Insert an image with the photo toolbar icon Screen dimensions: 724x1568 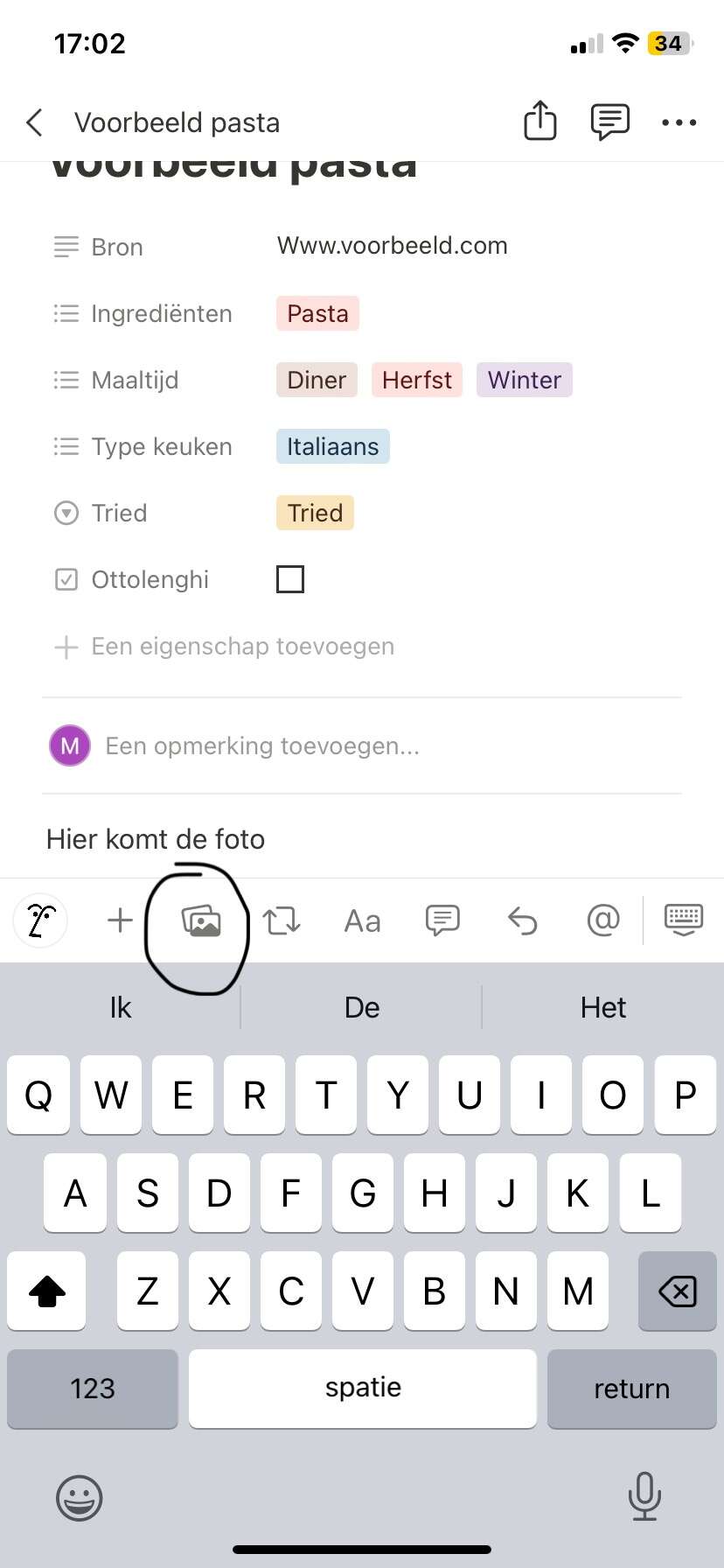click(x=201, y=921)
